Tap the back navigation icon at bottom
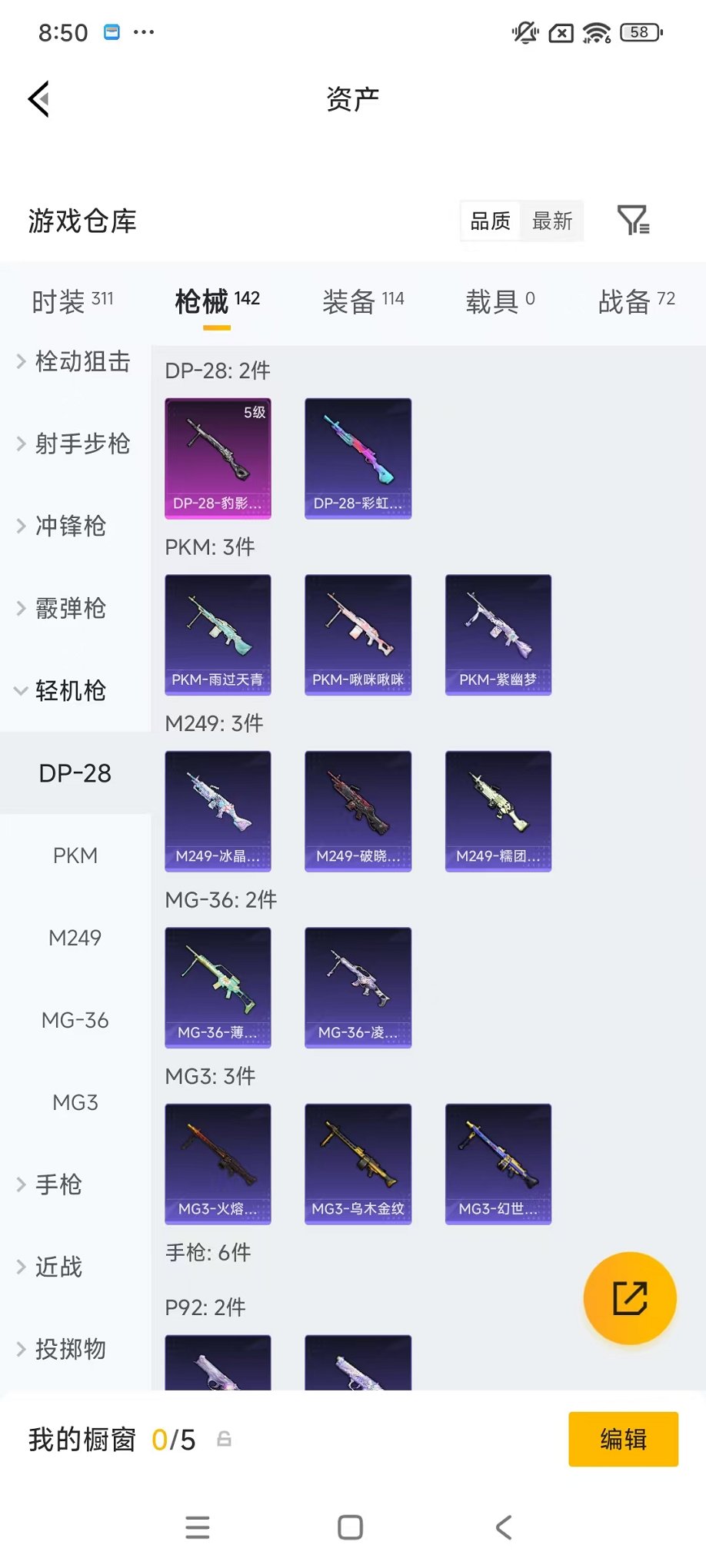Viewport: 706px width, 1568px height. point(504,1527)
